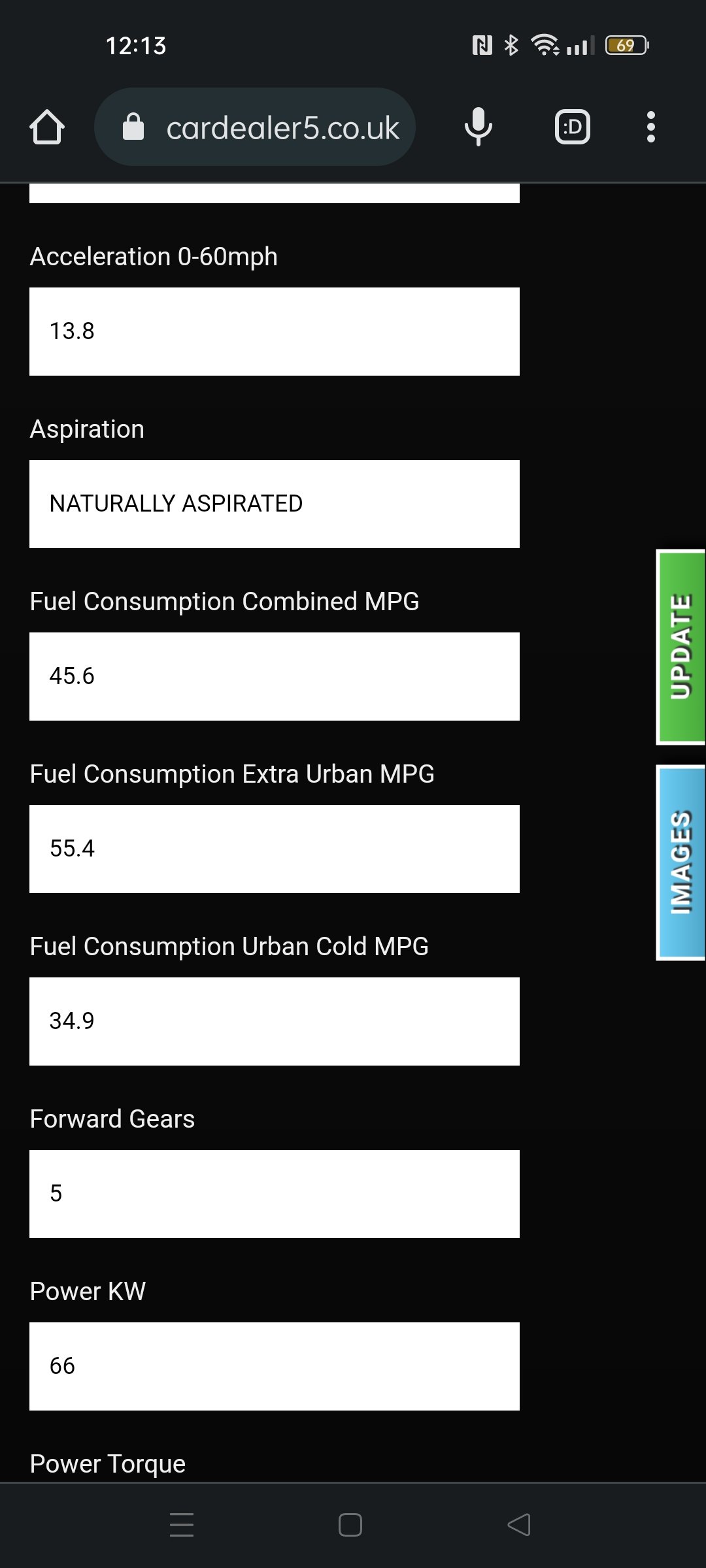The width and height of the screenshot is (706, 1568).
Task: Edit the Power KW field
Action: click(275, 1366)
